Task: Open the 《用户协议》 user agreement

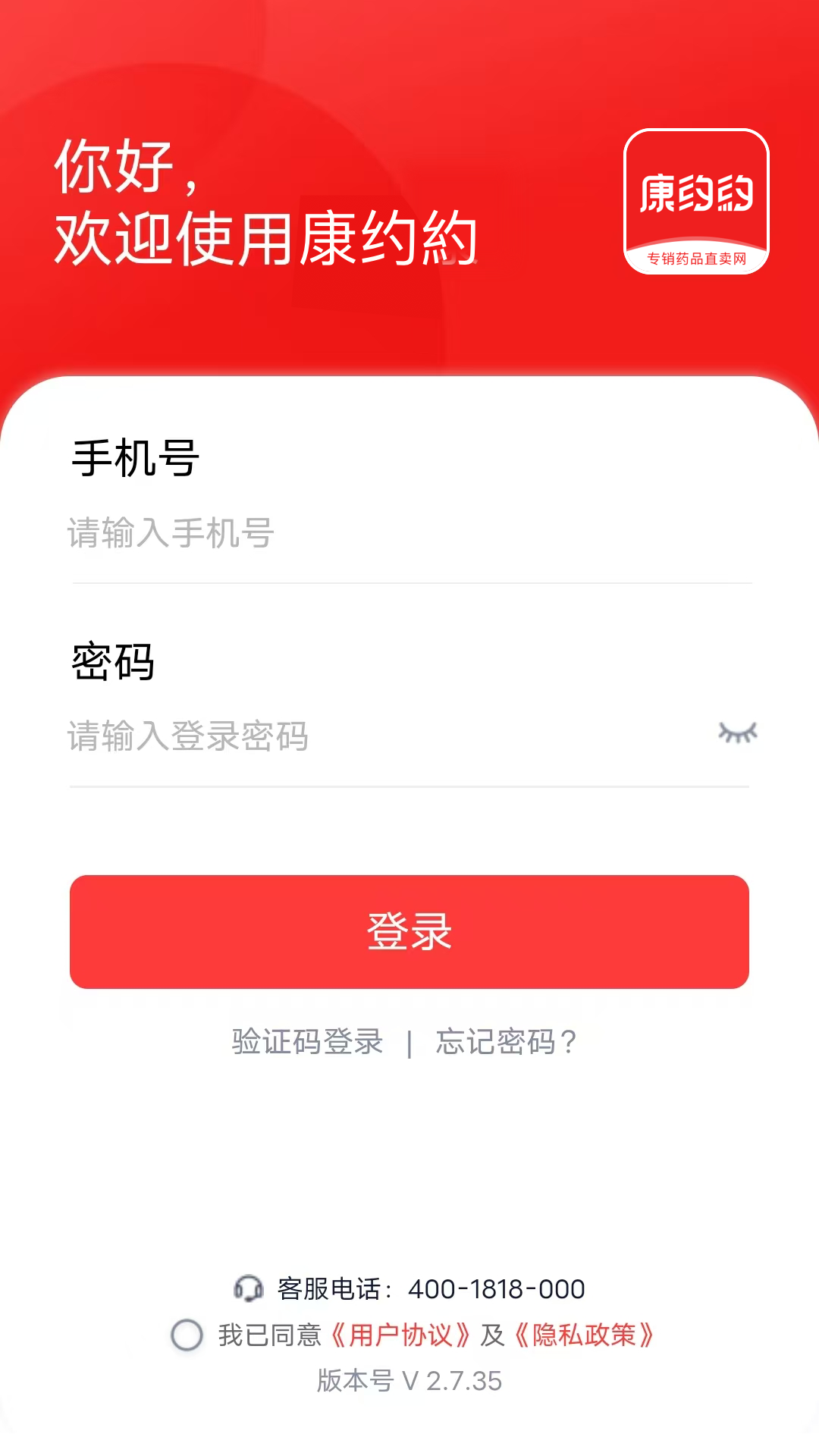Action: coord(401,1335)
